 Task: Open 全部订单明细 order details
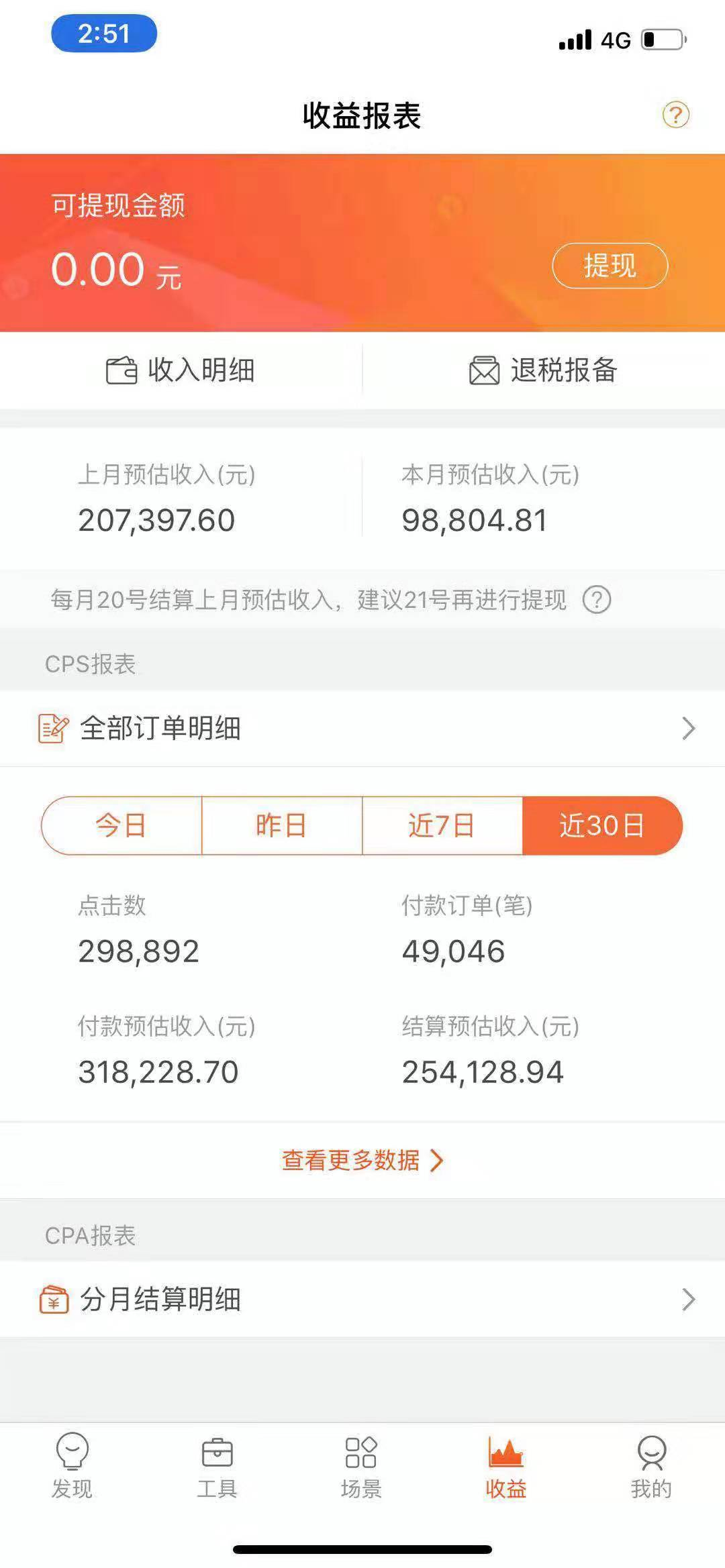coord(362,728)
